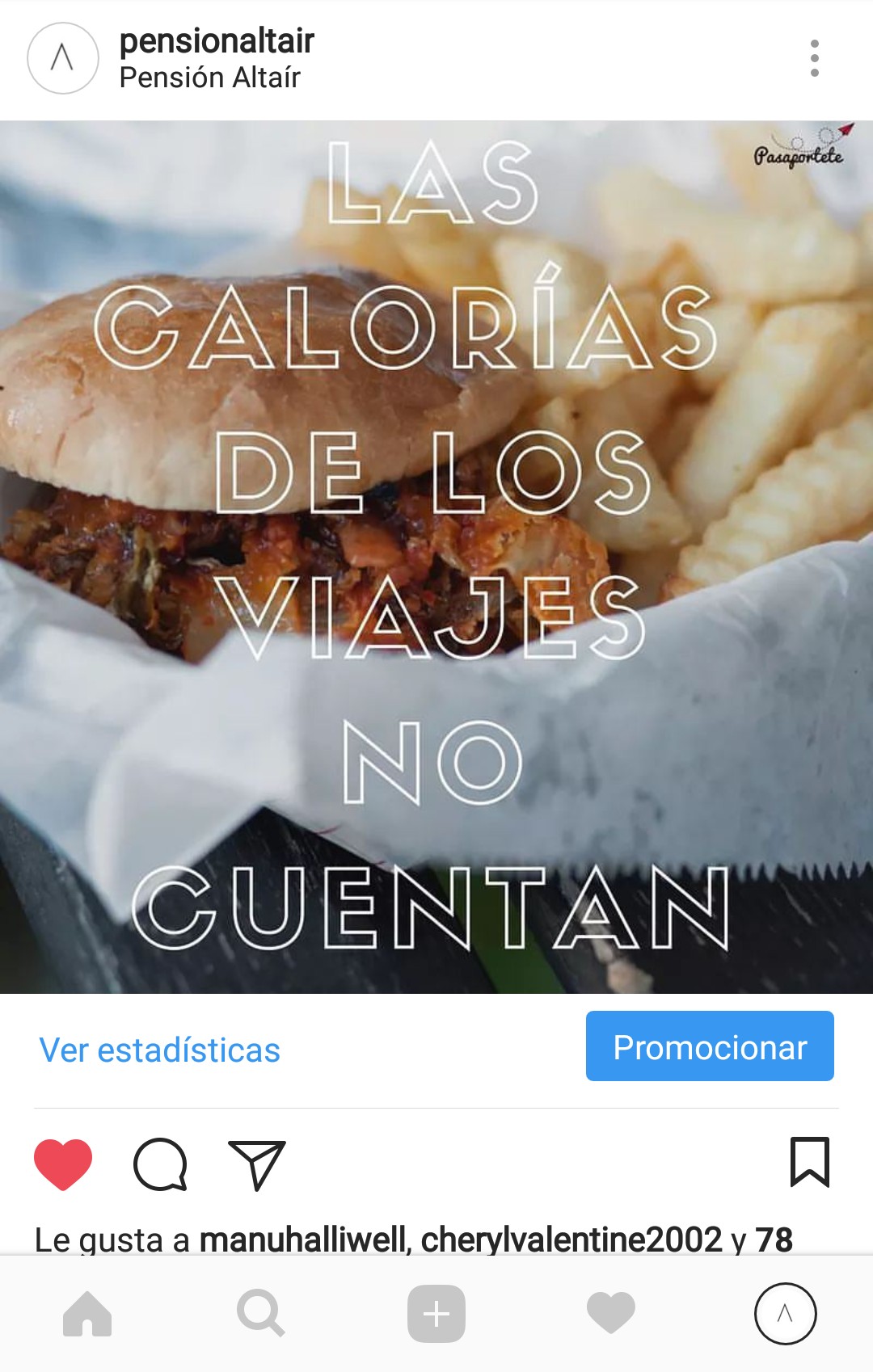The height and width of the screenshot is (1372, 873).
Task: Create a new post with the plus tab
Action: click(x=436, y=1314)
